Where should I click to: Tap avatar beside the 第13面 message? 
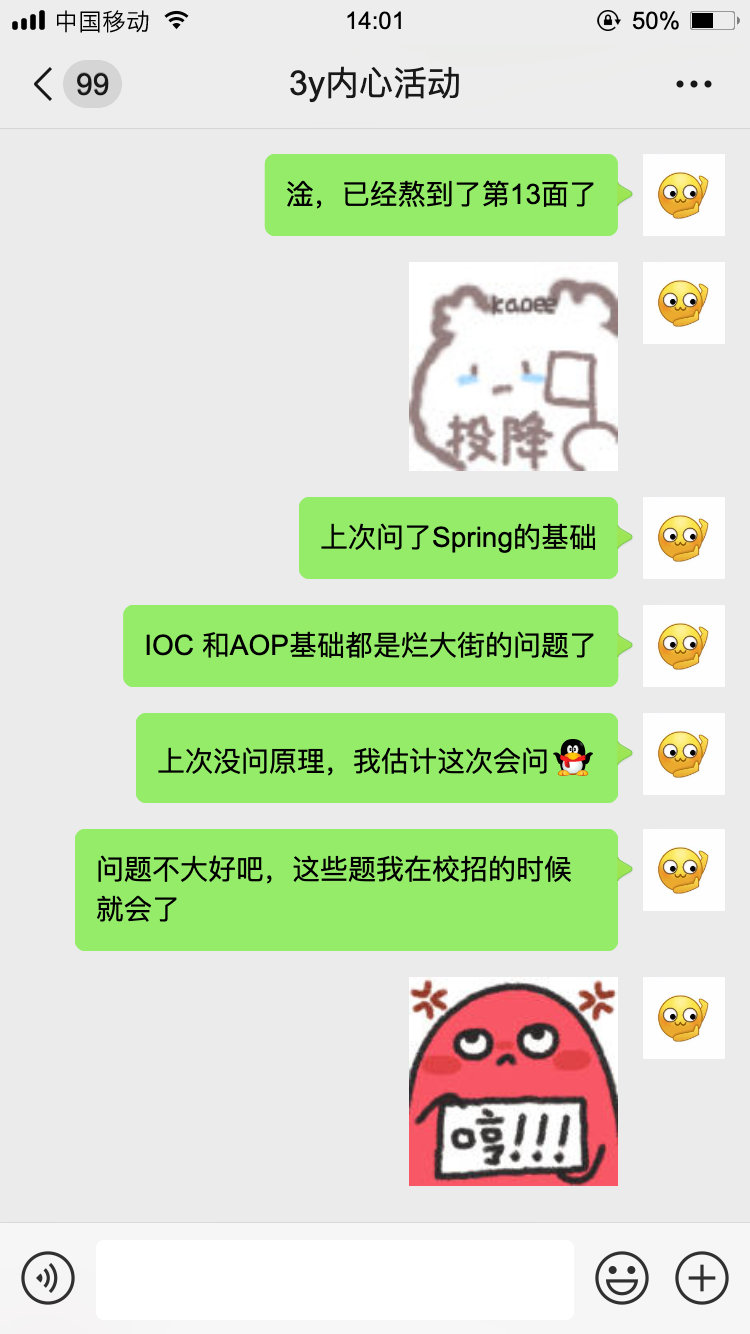(683, 195)
